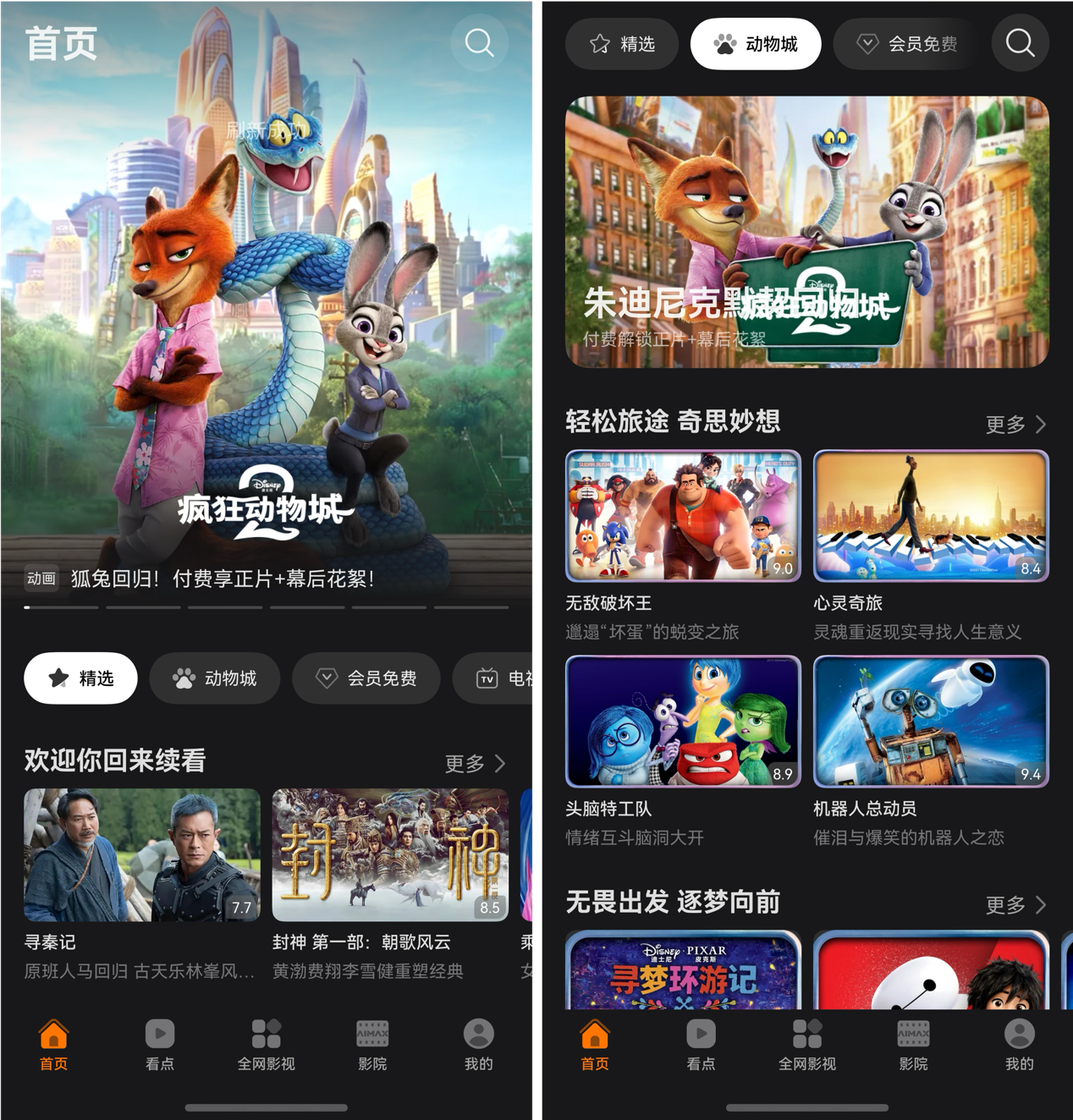Open the 封神 第一部 poster thumbnail

(390, 854)
